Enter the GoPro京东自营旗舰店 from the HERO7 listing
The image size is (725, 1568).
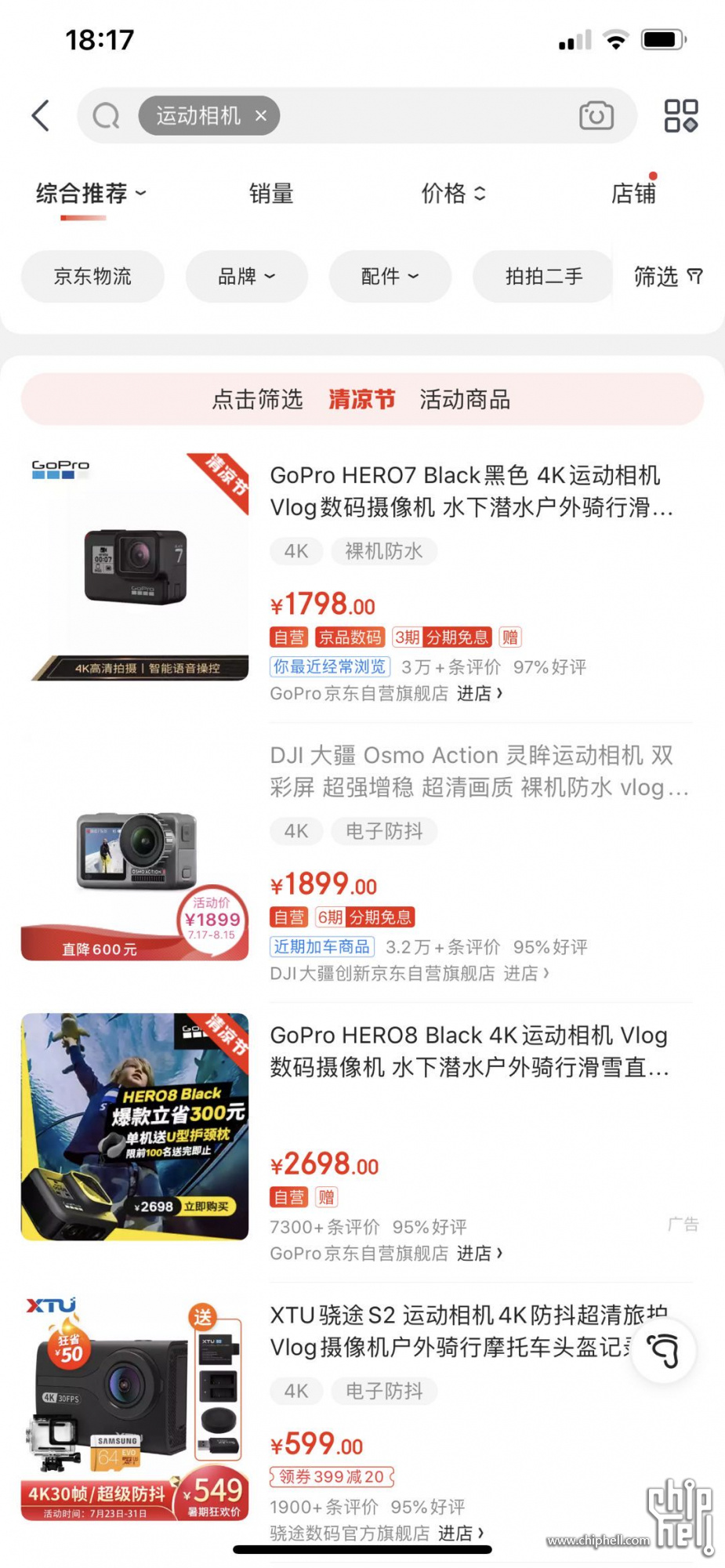point(479,694)
